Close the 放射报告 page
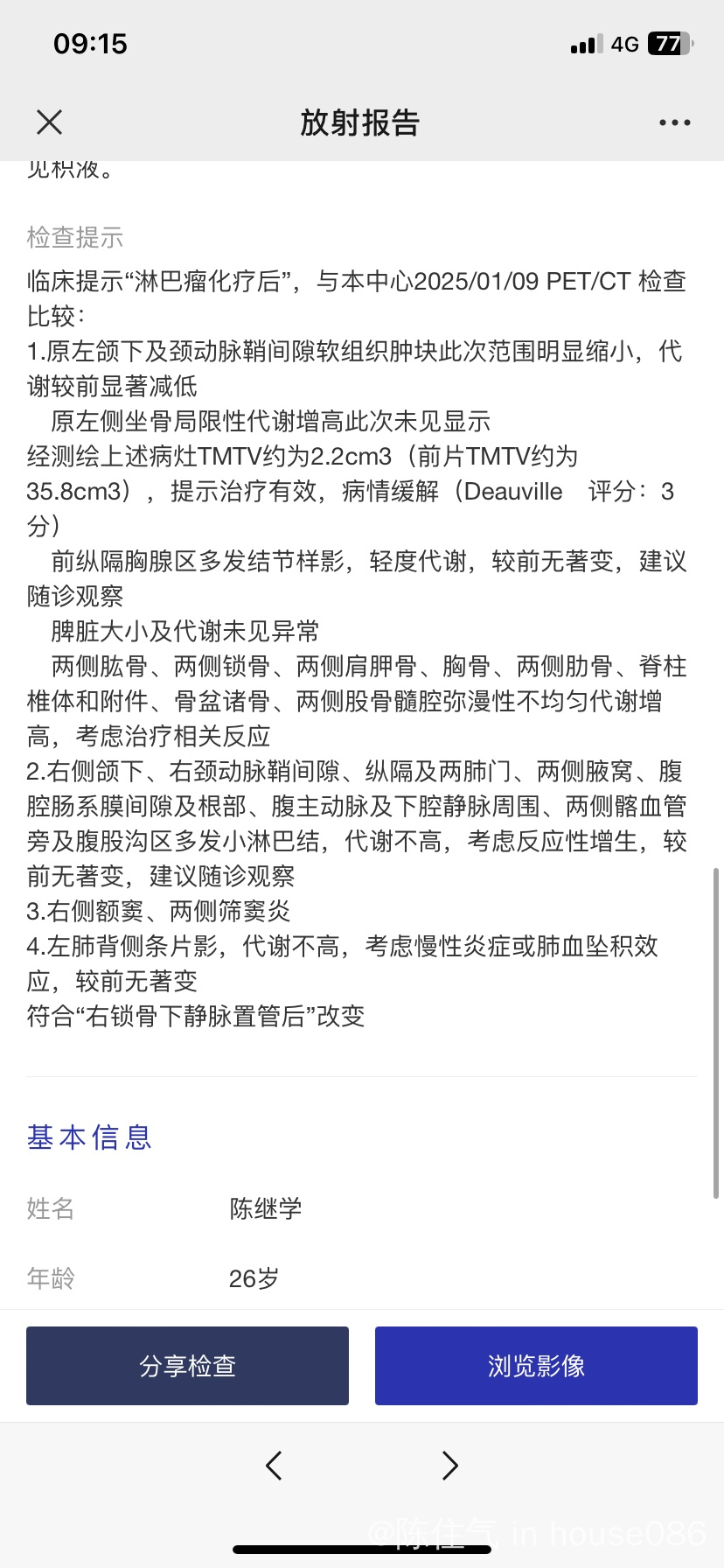The height and width of the screenshot is (1568, 724). pos(50,122)
